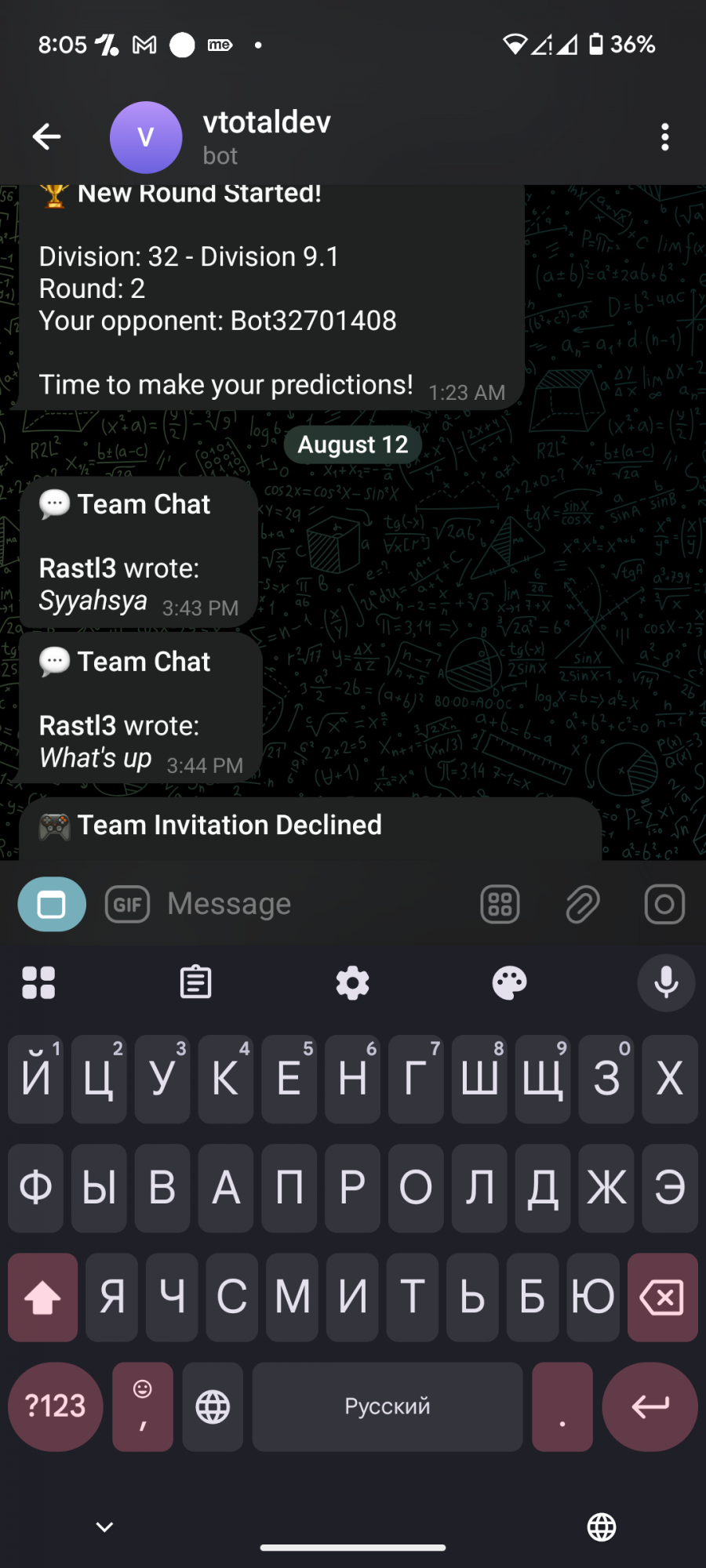Open the GIF picker
706x1568 pixels.
127,905
